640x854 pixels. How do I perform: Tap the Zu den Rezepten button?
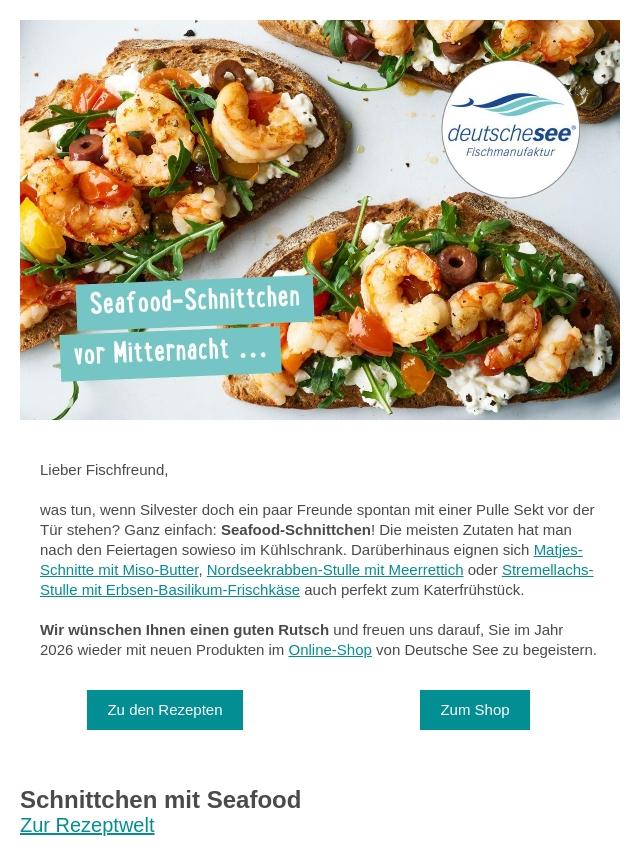[x=165, y=710]
